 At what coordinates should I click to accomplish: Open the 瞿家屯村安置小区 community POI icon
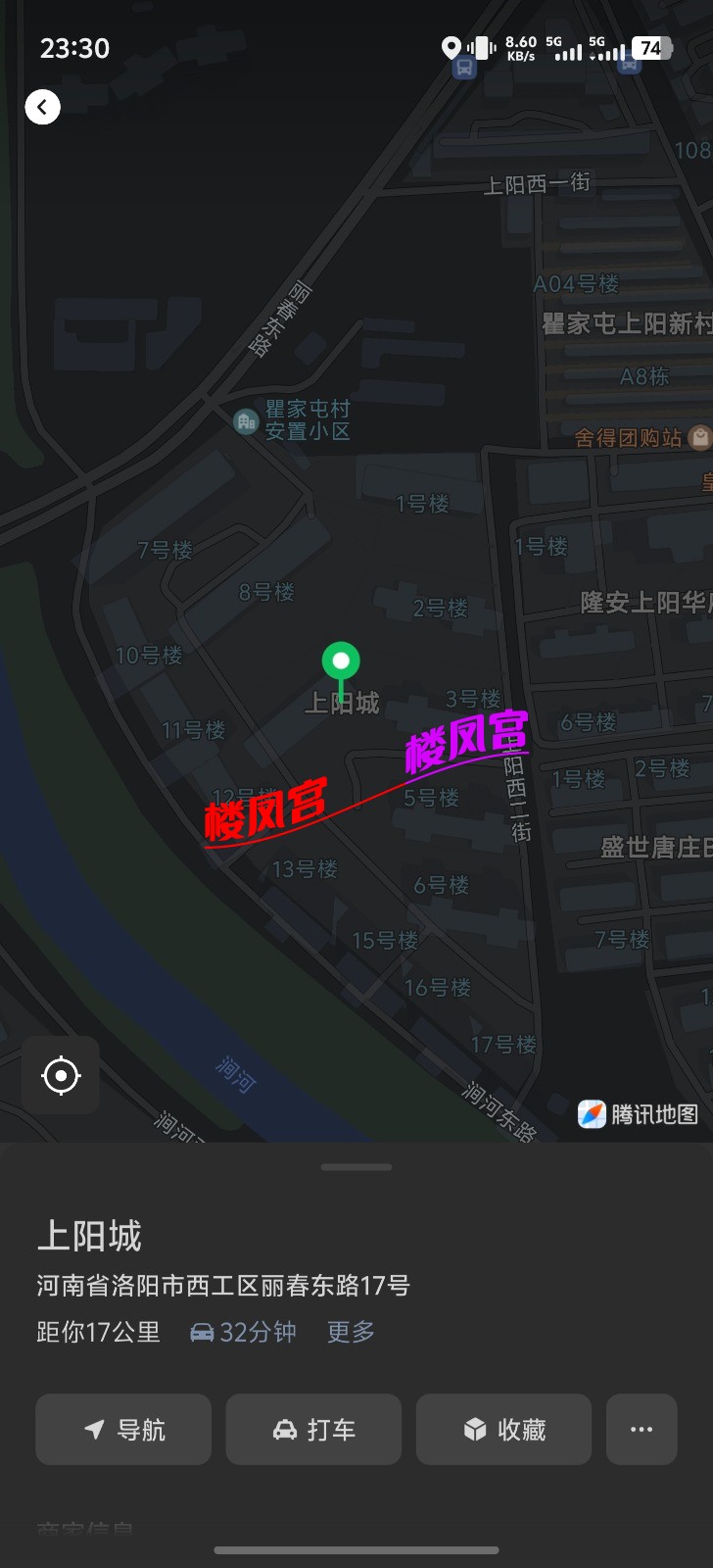(246, 420)
